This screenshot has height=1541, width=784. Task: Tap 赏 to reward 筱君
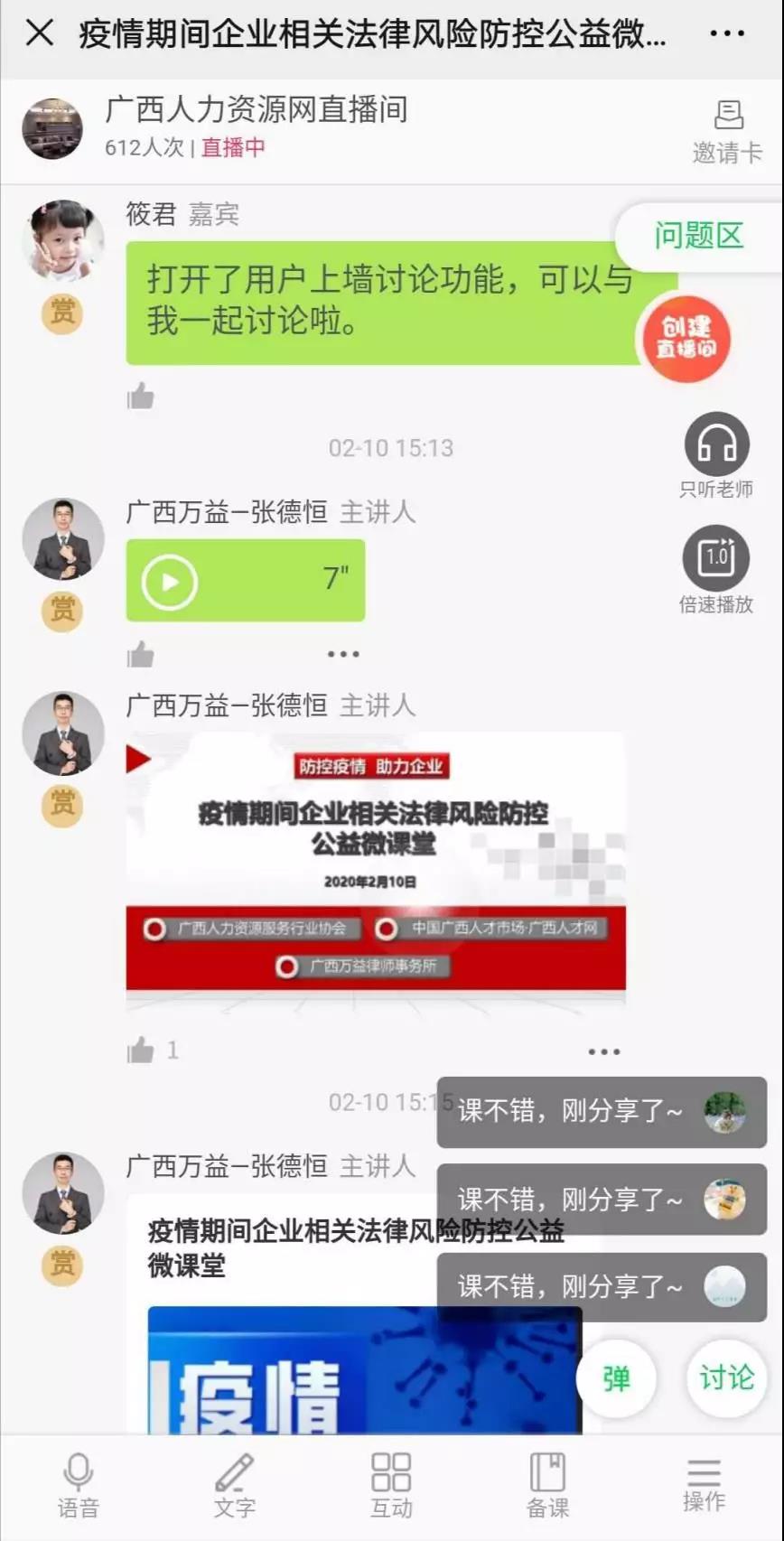[x=62, y=313]
